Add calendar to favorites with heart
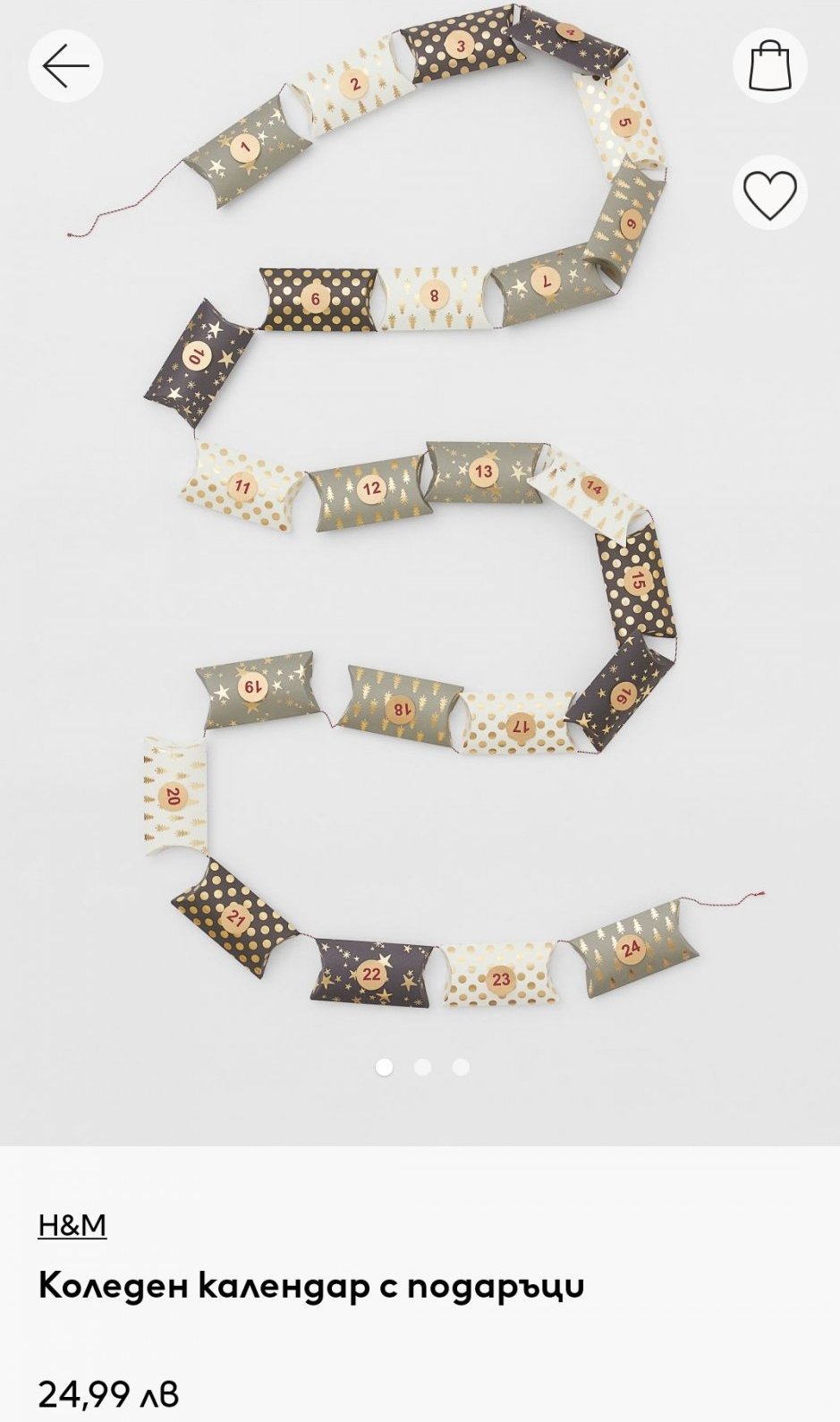Viewport: 840px width, 1422px height. (x=769, y=193)
